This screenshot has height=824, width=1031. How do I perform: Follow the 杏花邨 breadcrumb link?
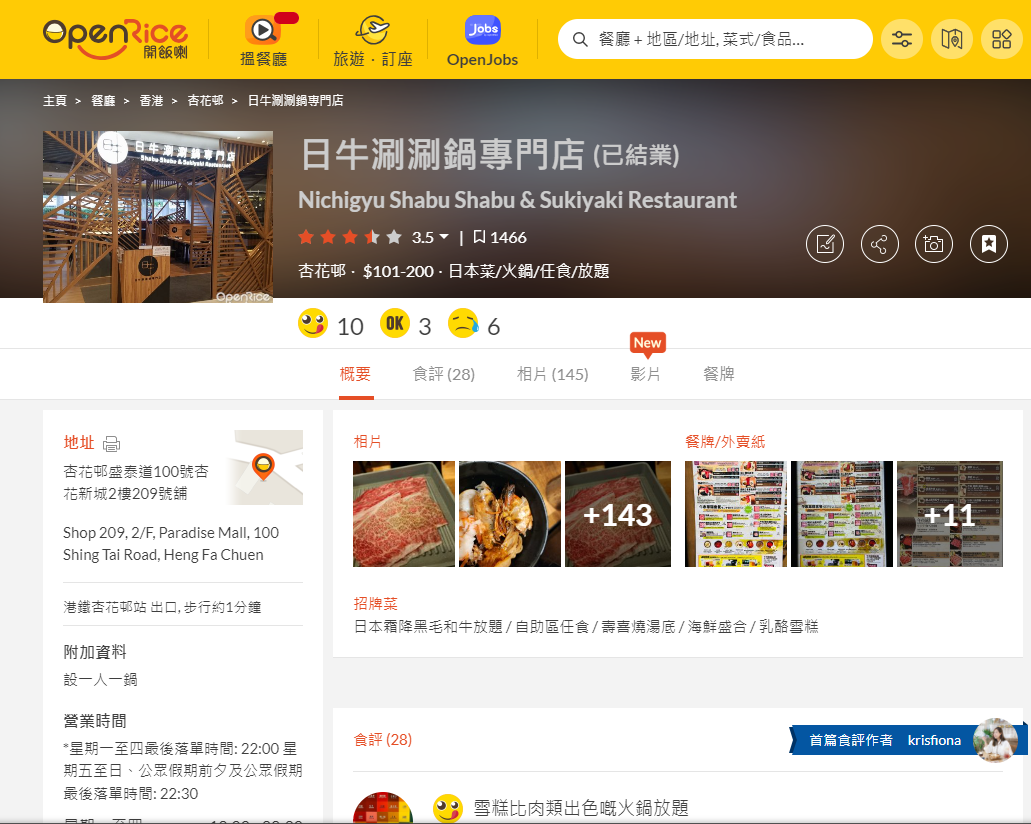pos(204,101)
